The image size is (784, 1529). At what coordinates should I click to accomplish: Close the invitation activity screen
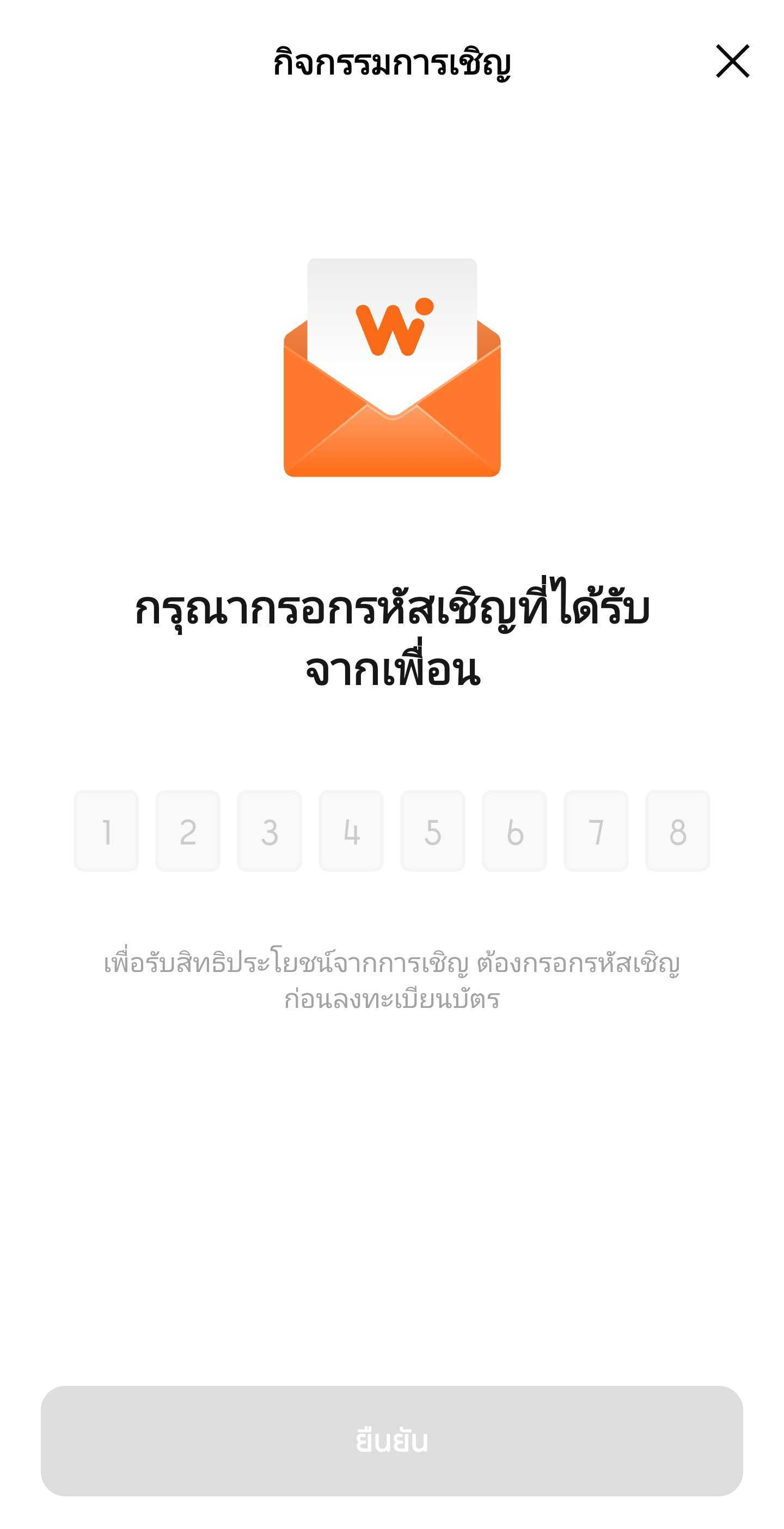pyautogui.click(x=732, y=61)
